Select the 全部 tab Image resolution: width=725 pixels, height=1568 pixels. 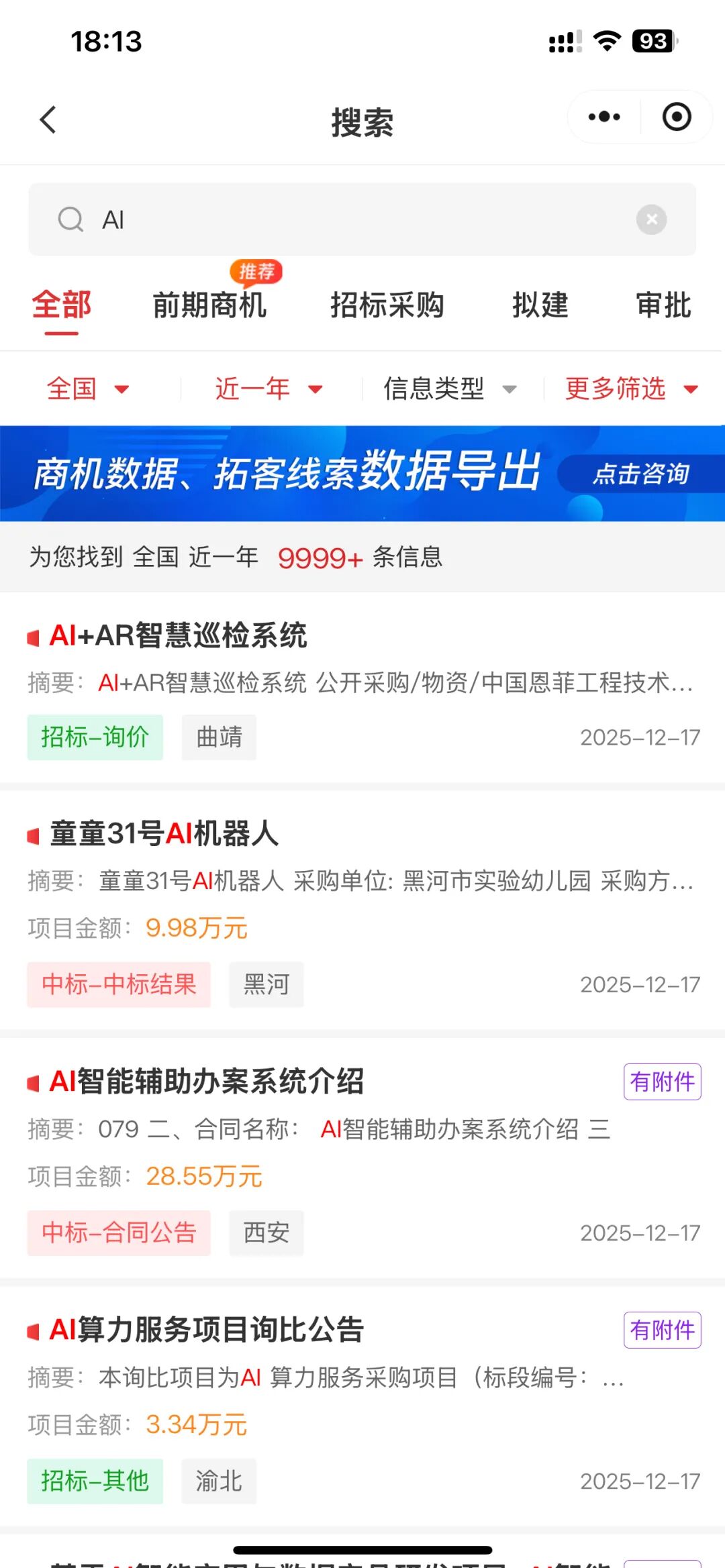pyautogui.click(x=61, y=305)
